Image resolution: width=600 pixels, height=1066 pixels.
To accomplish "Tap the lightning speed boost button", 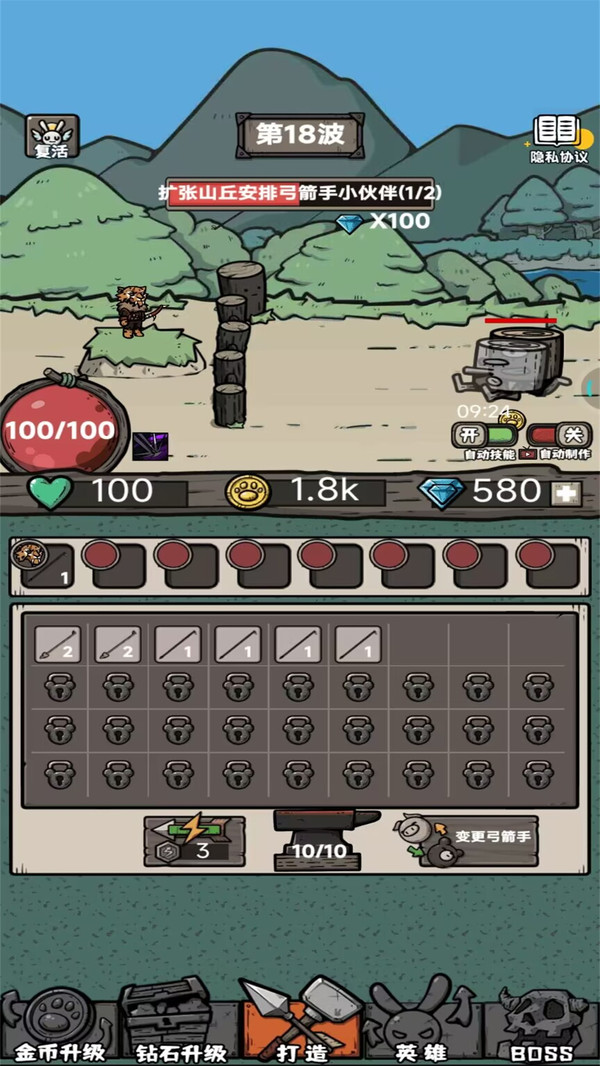I will 194,840.
